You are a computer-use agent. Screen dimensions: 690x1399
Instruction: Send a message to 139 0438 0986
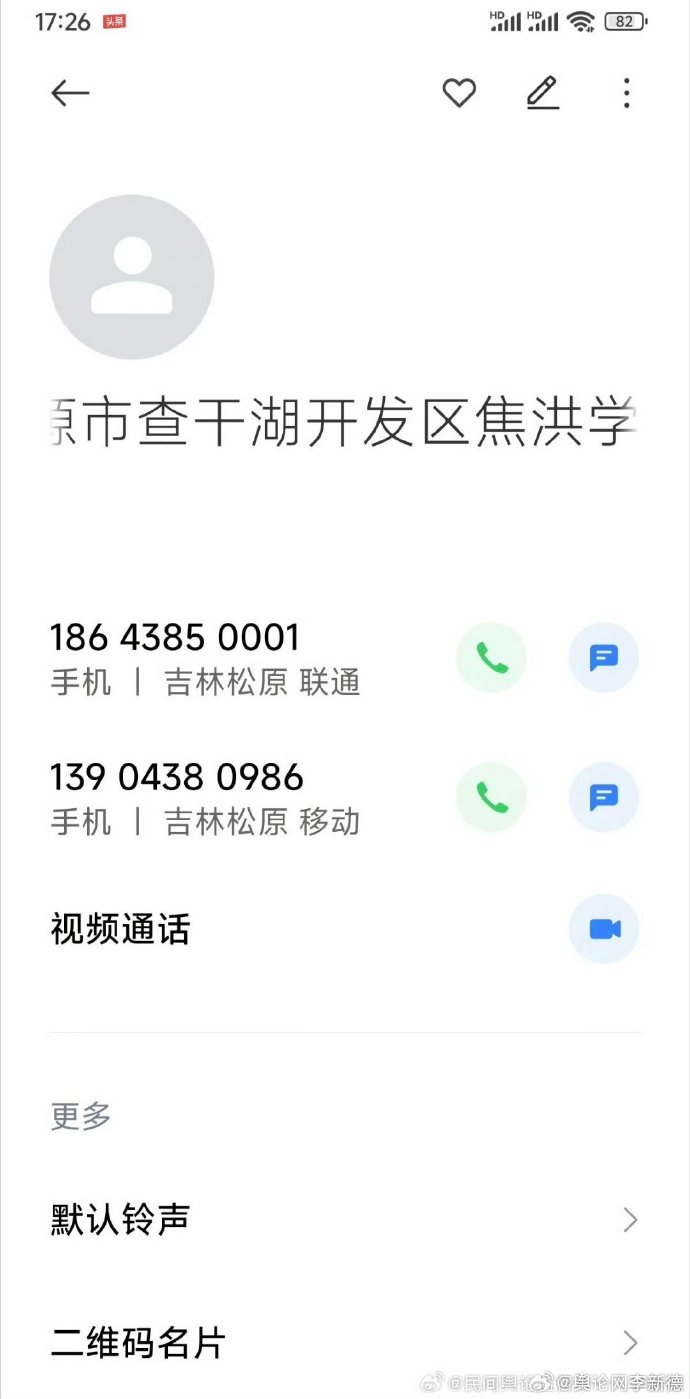tap(603, 797)
